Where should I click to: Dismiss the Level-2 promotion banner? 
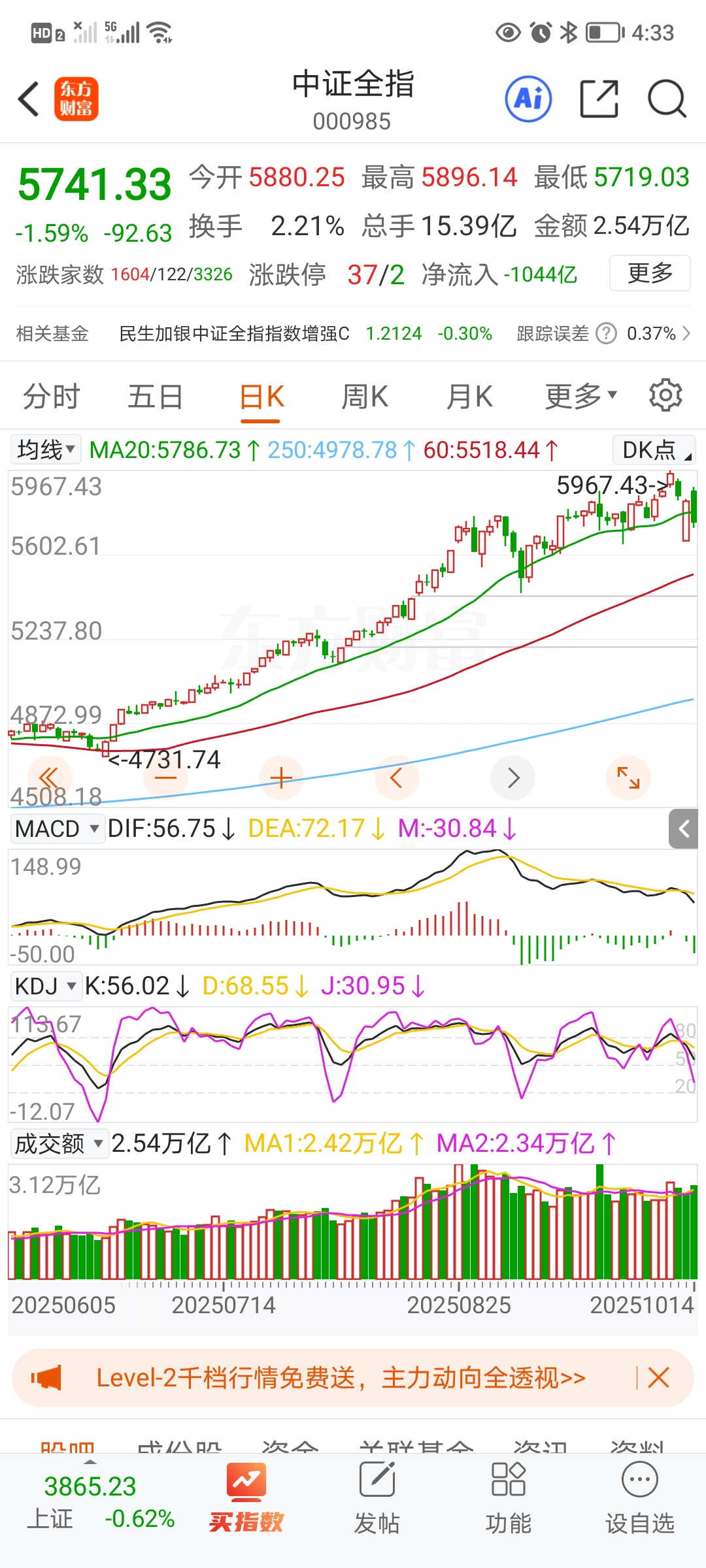click(658, 1378)
